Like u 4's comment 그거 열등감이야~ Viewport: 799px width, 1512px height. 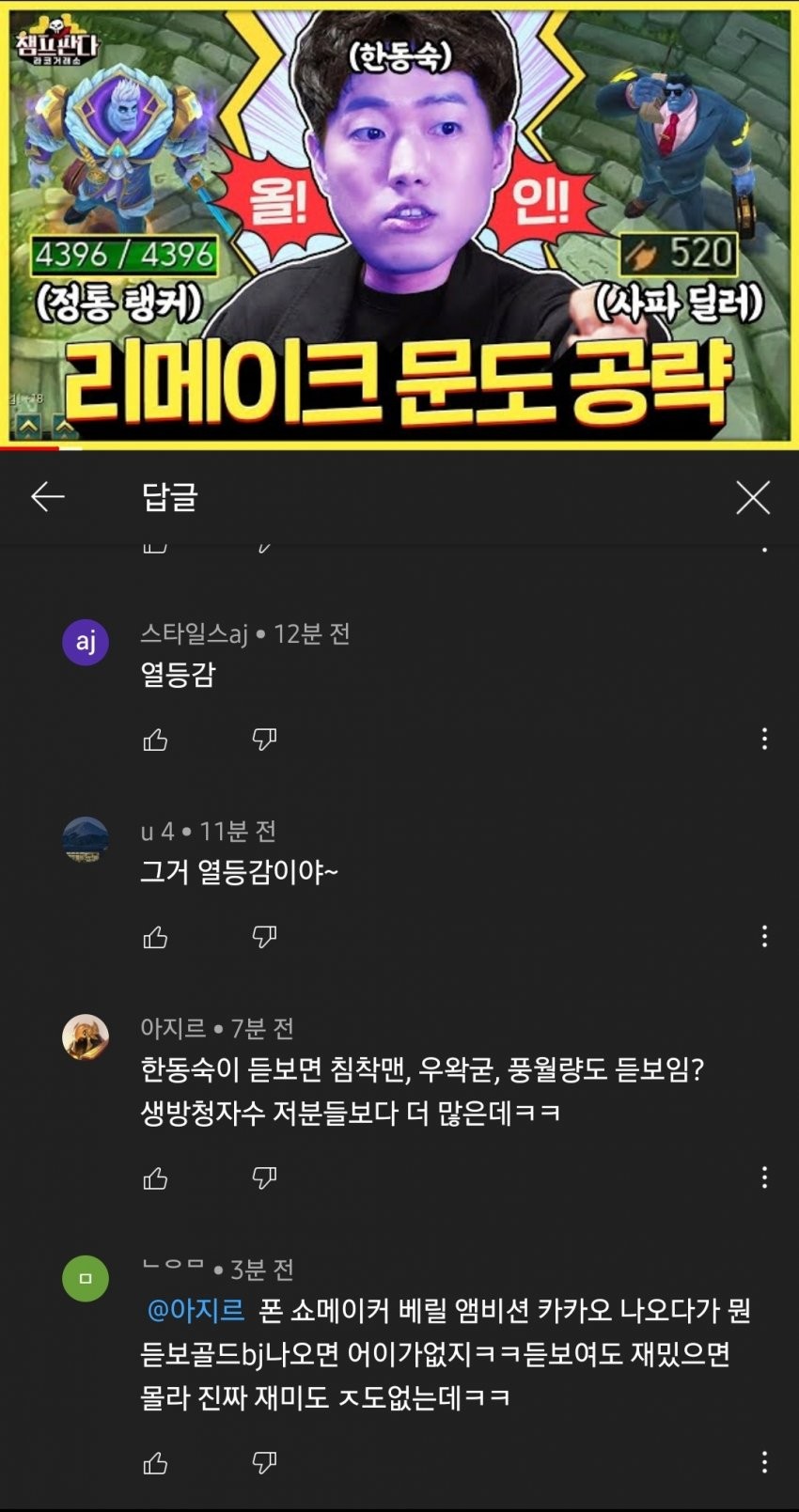pos(155,937)
